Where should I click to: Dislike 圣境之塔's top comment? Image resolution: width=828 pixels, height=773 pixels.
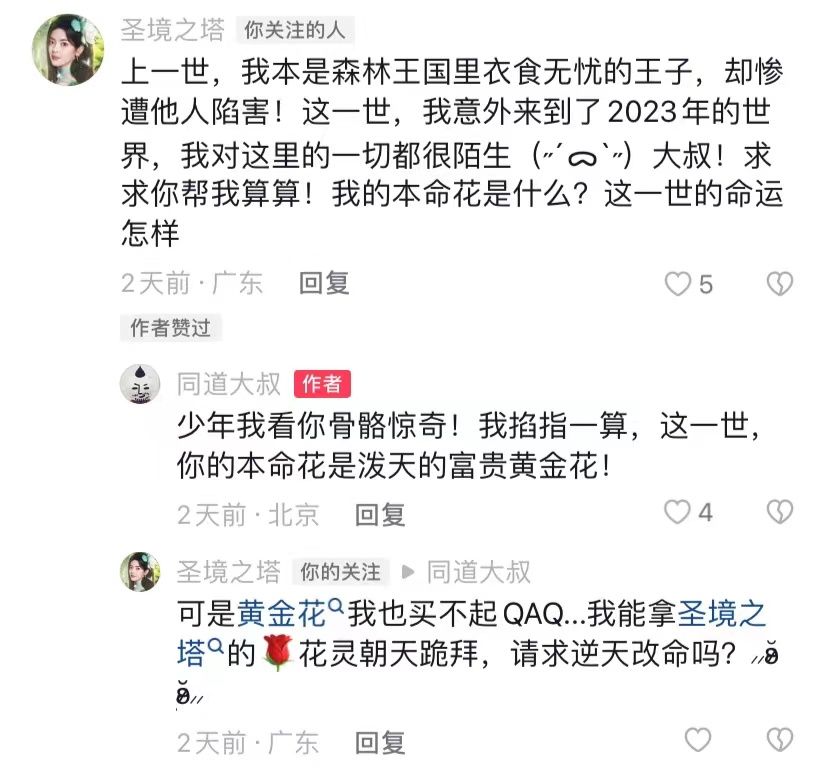779,284
